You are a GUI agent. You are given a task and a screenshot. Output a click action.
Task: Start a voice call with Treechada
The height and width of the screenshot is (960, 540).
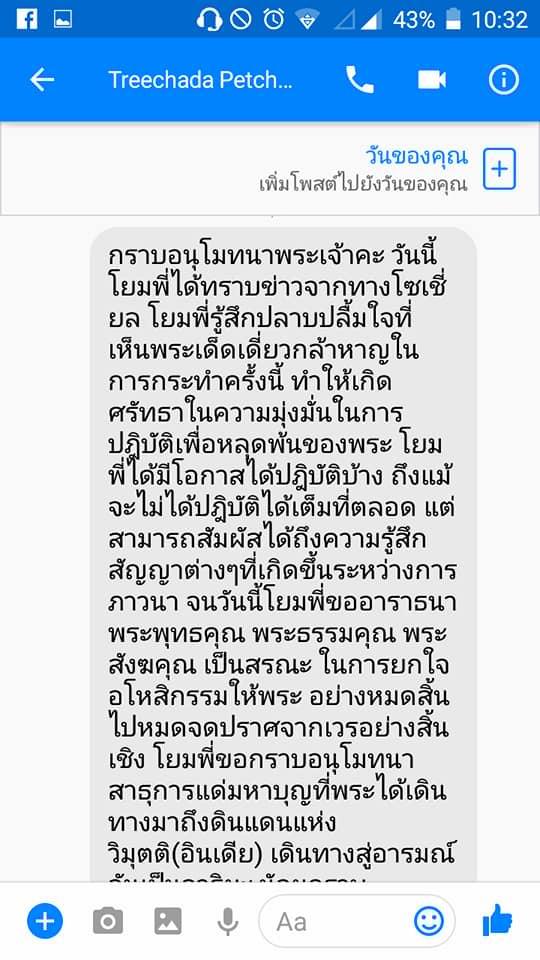click(x=360, y=80)
